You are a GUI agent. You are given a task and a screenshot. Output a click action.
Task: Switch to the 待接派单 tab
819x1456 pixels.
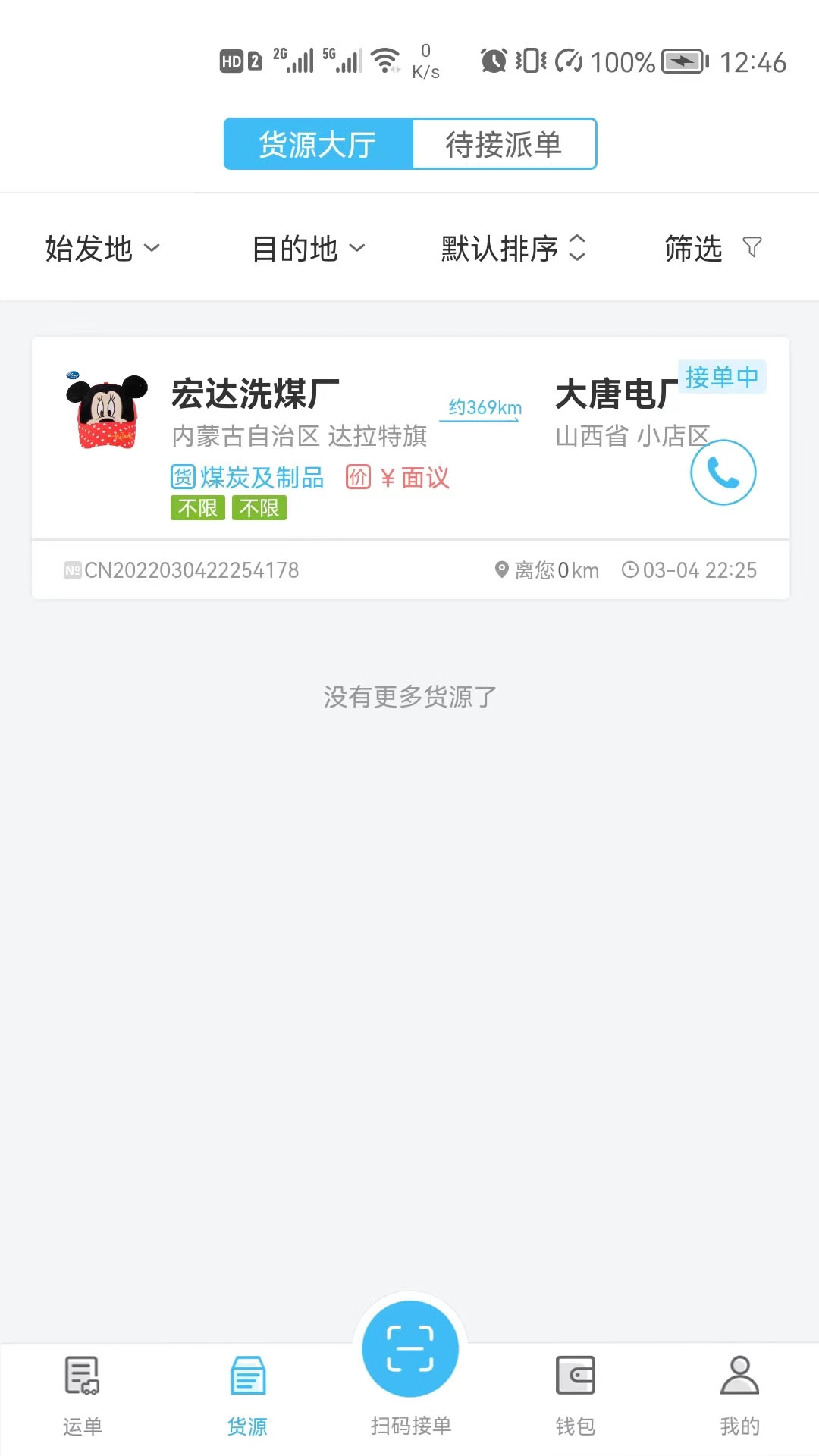tap(504, 143)
